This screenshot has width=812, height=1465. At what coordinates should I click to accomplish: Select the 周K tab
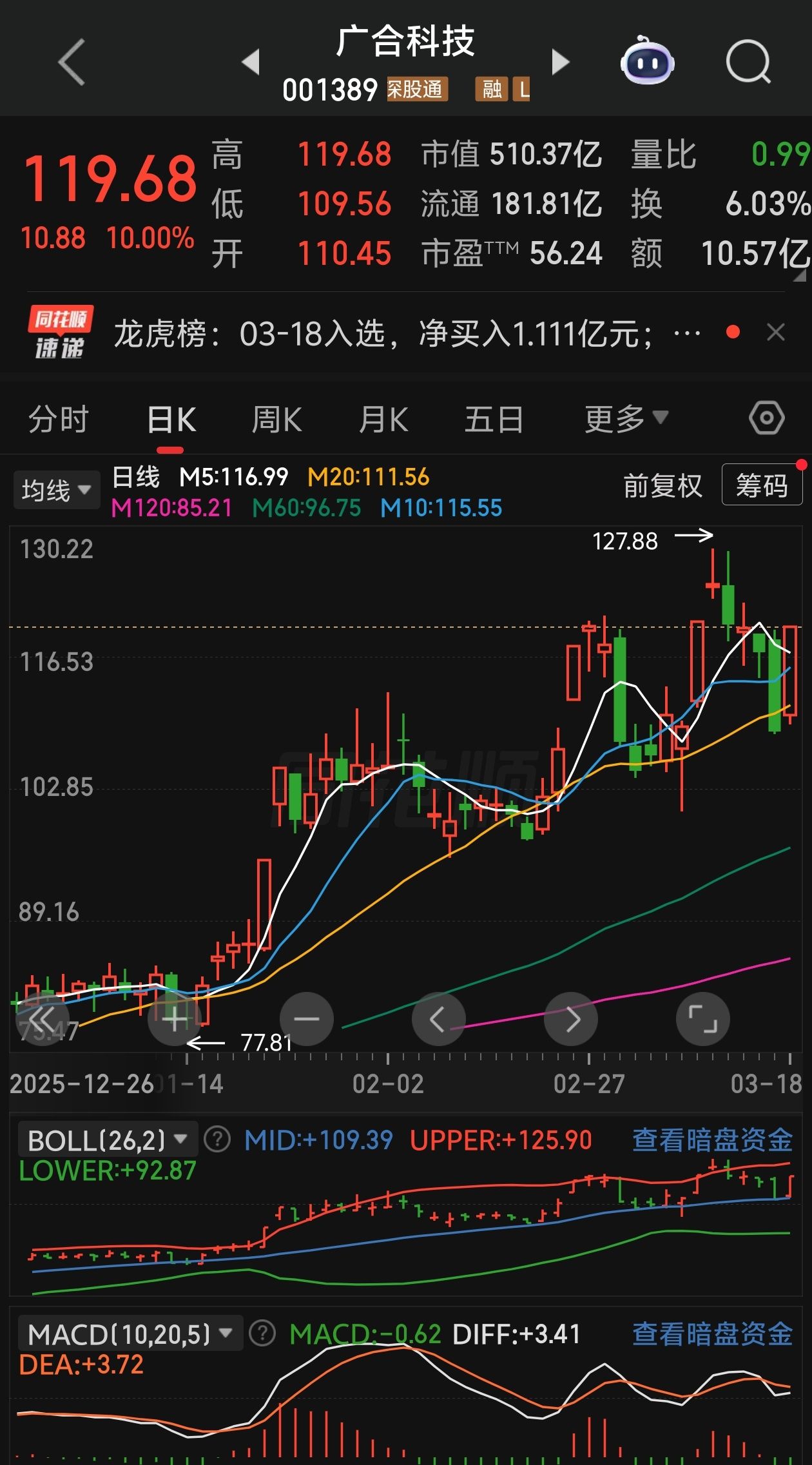pyautogui.click(x=276, y=420)
